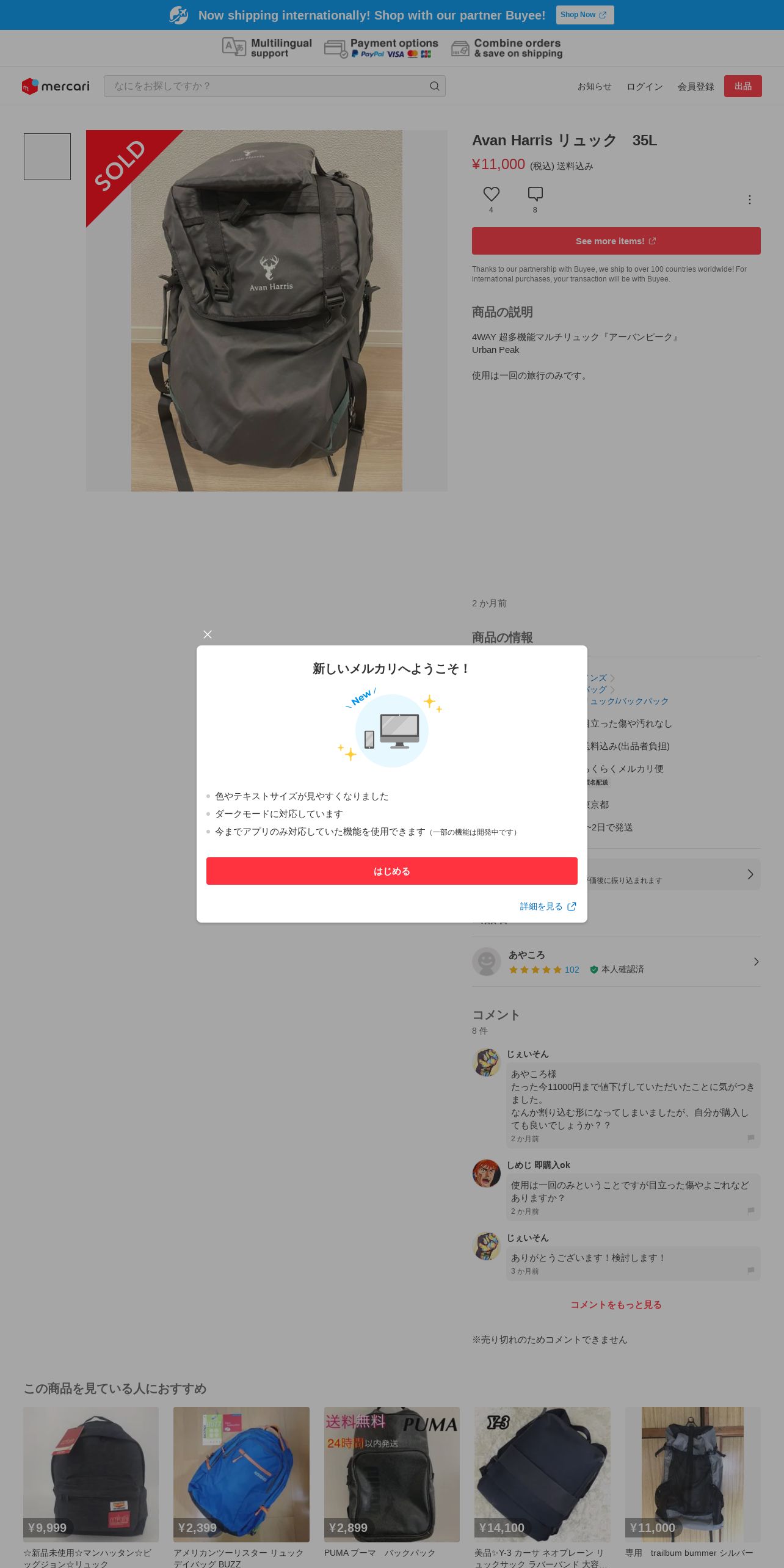Close the welcome dialog with the X
The width and height of the screenshot is (784, 1568).
point(208,634)
